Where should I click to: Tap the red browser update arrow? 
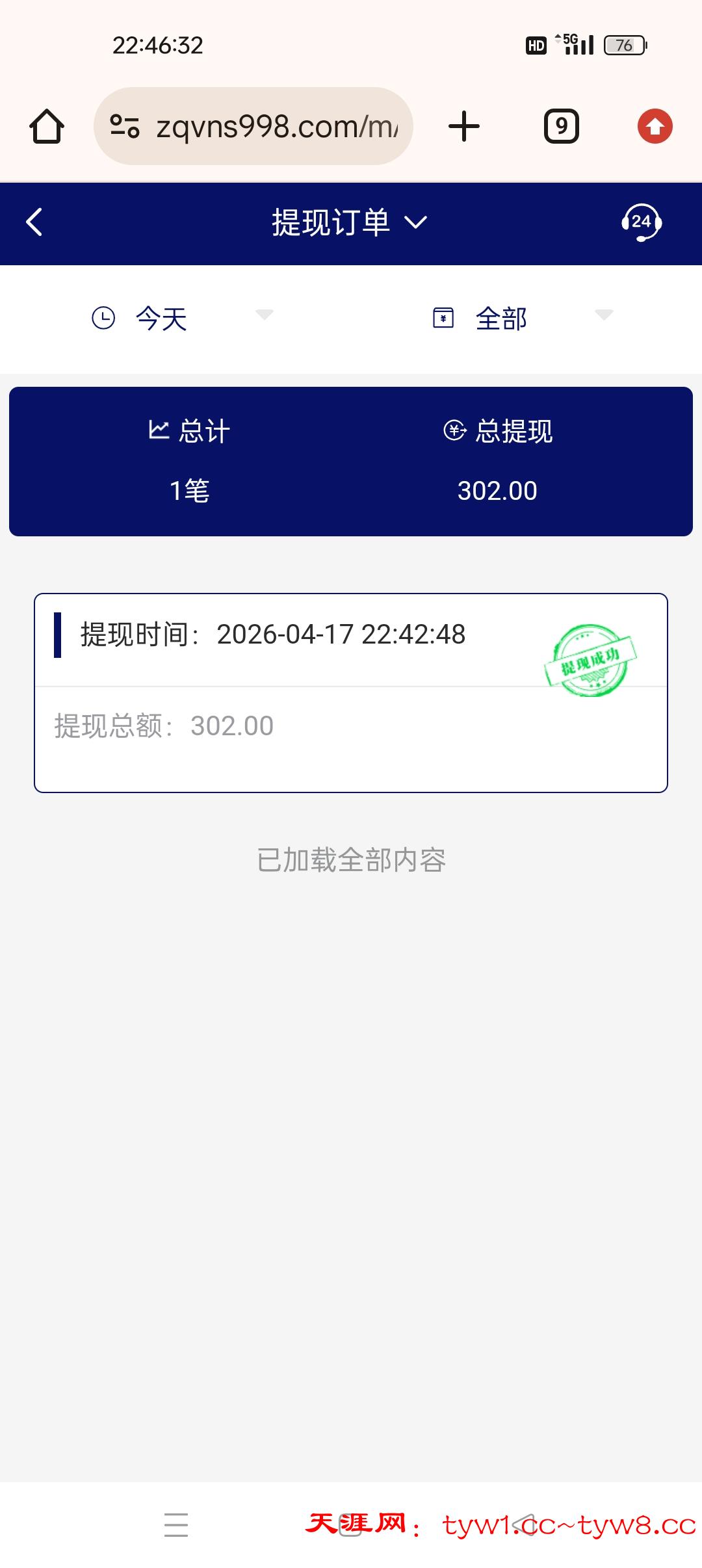(x=655, y=126)
